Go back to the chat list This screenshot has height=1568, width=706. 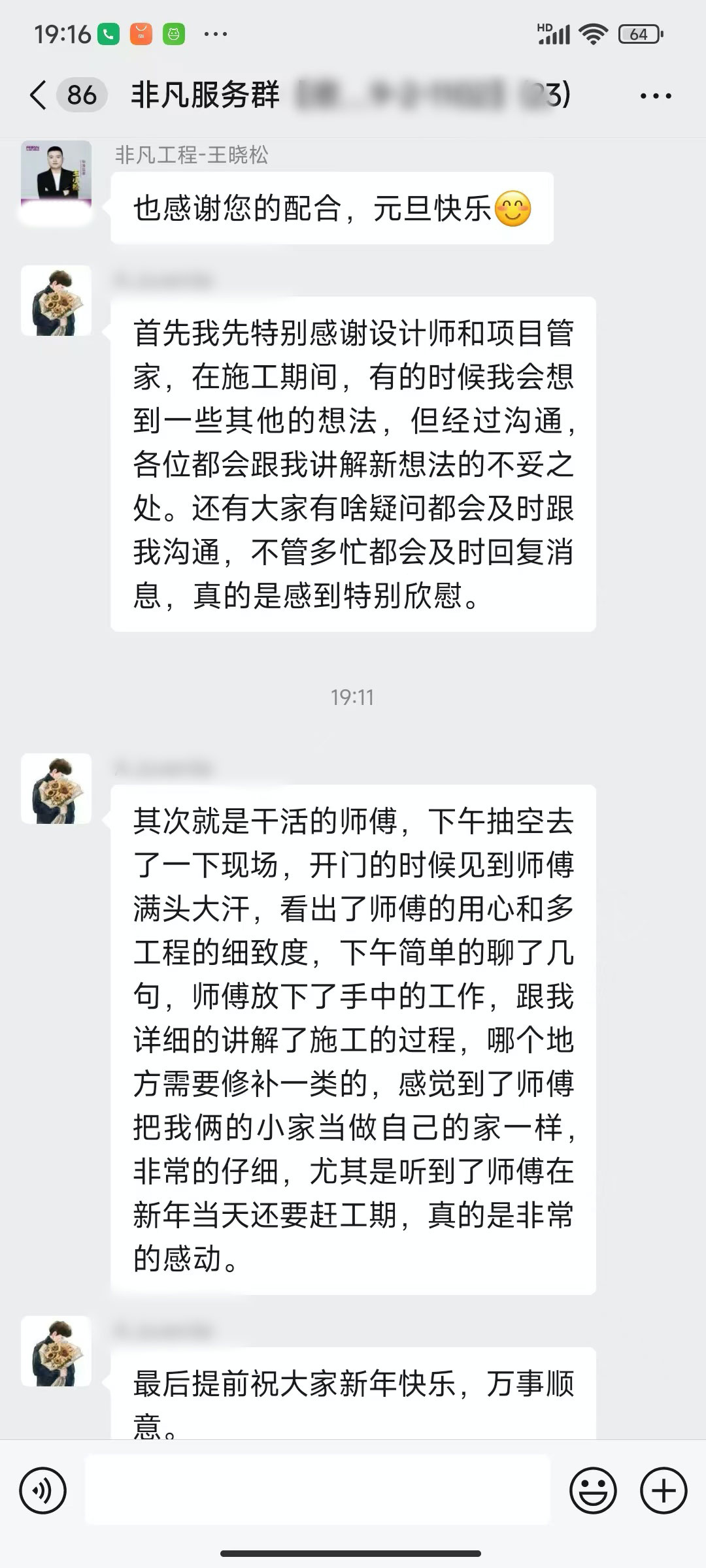39,95
